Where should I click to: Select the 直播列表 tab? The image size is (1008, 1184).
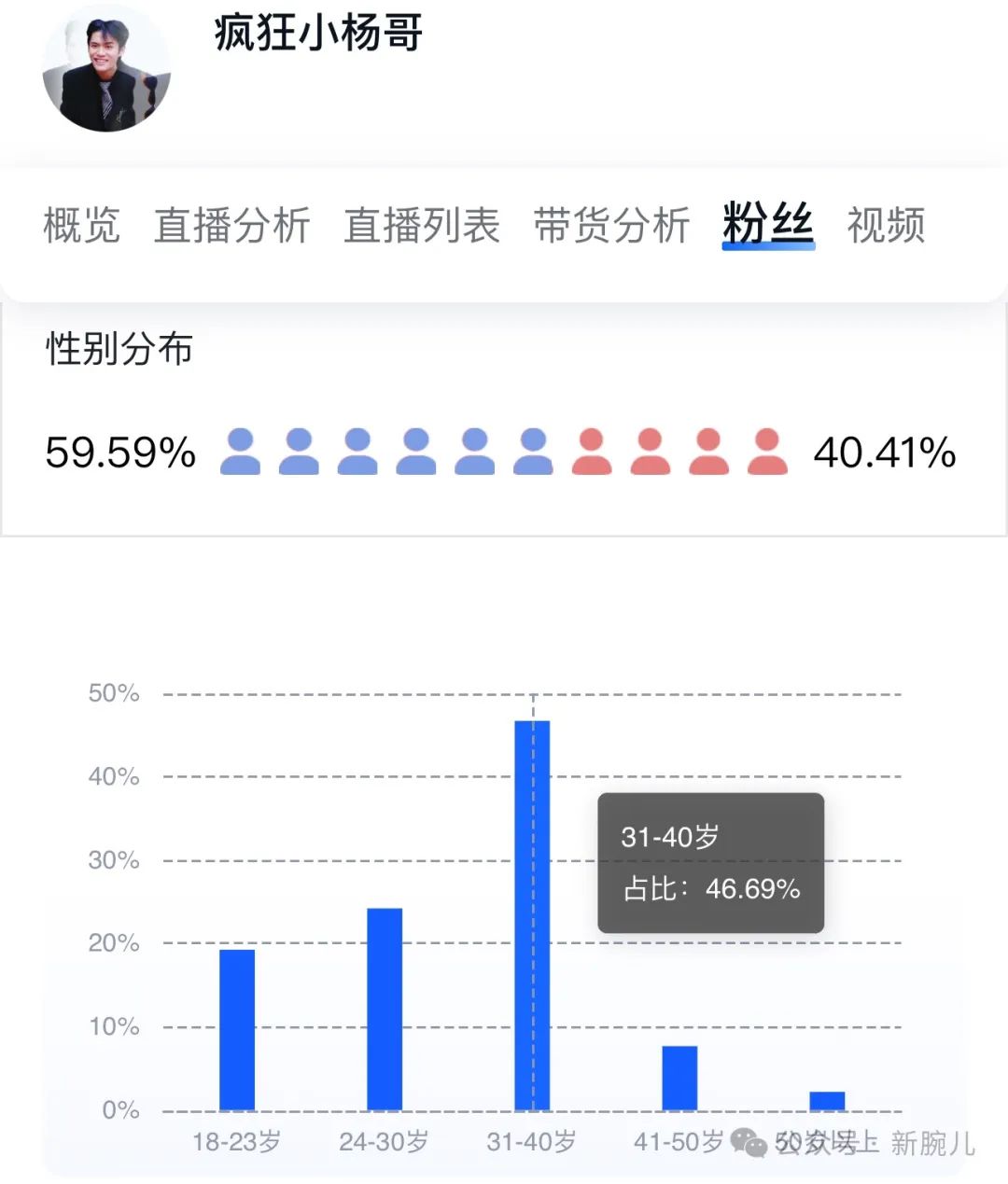(422, 226)
